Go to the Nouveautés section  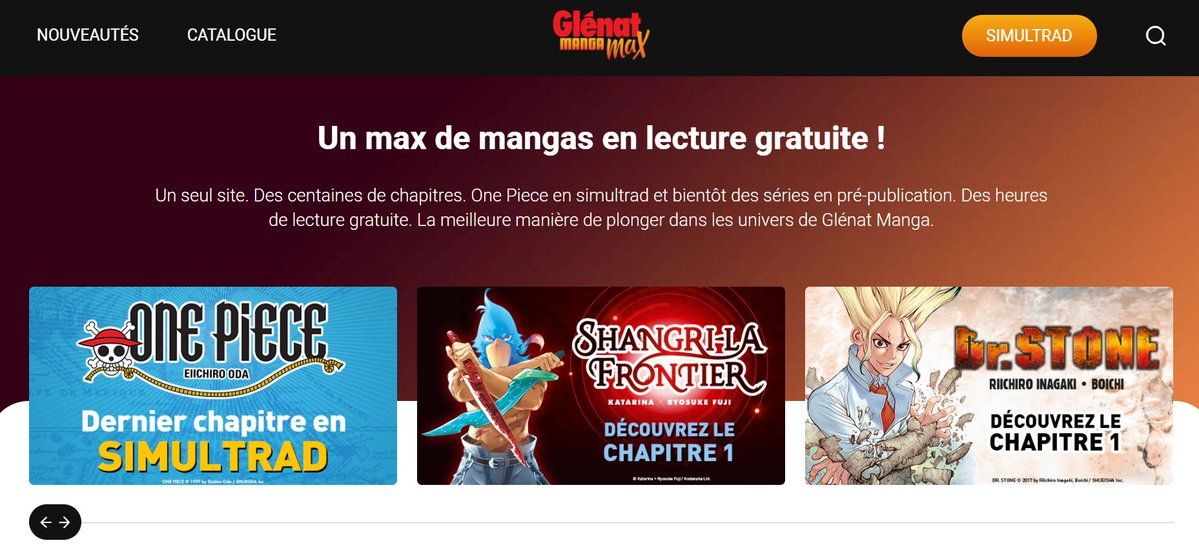tap(87, 35)
